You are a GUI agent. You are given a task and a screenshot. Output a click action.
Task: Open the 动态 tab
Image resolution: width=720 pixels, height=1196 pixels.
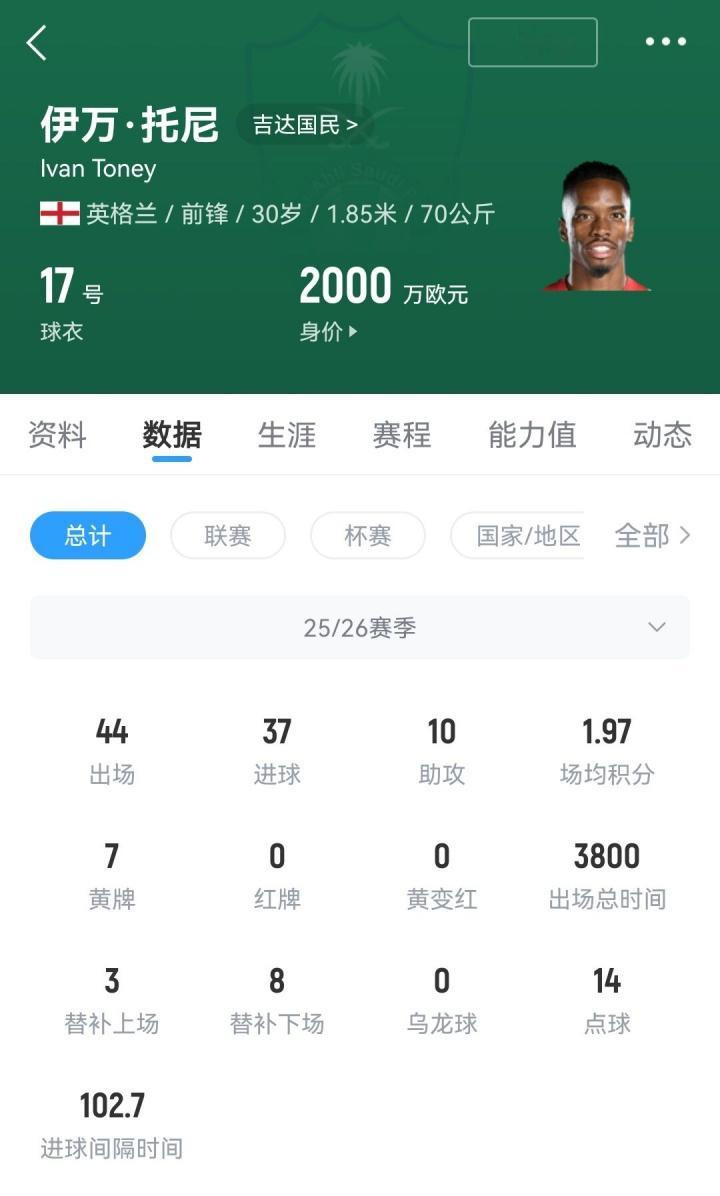(x=662, y=435)
